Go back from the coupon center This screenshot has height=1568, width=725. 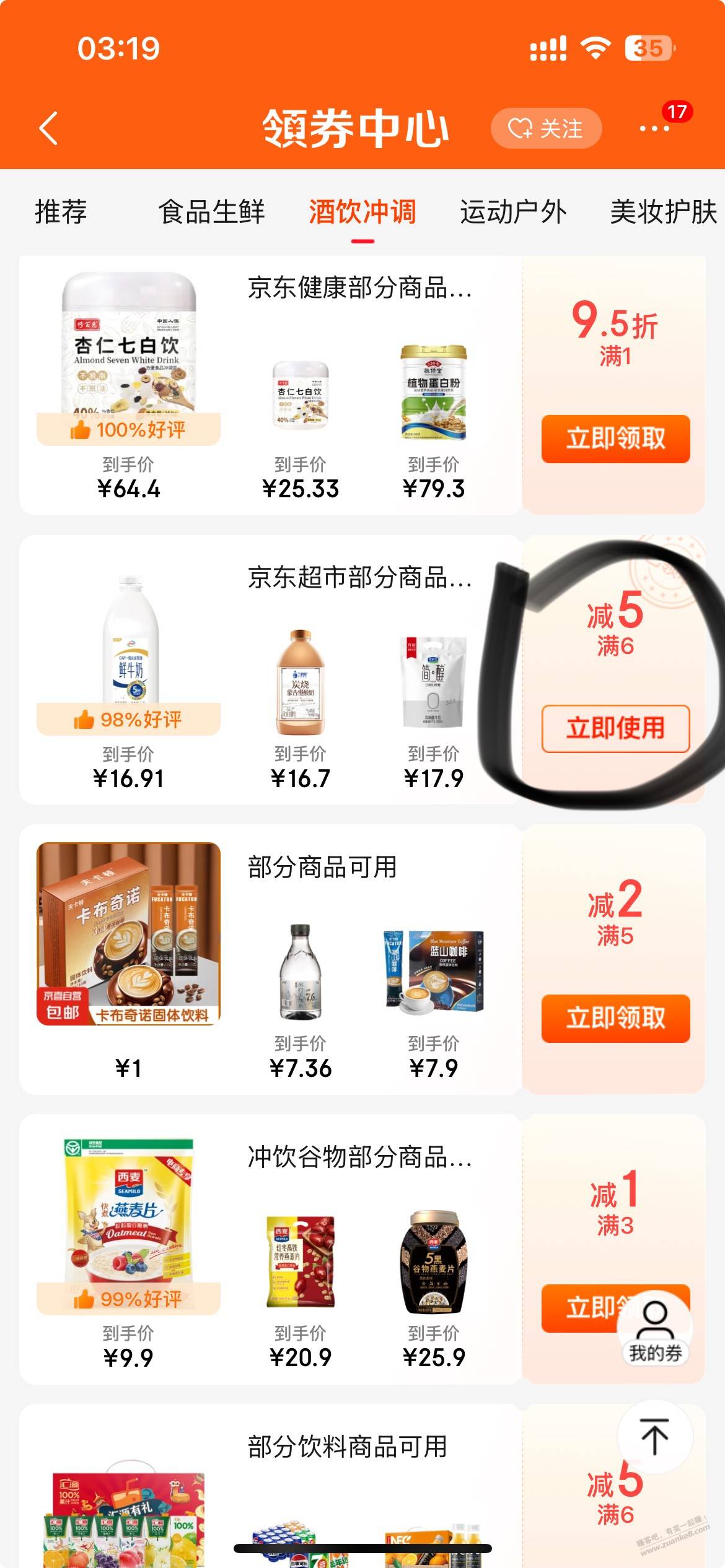pos(48,128)
